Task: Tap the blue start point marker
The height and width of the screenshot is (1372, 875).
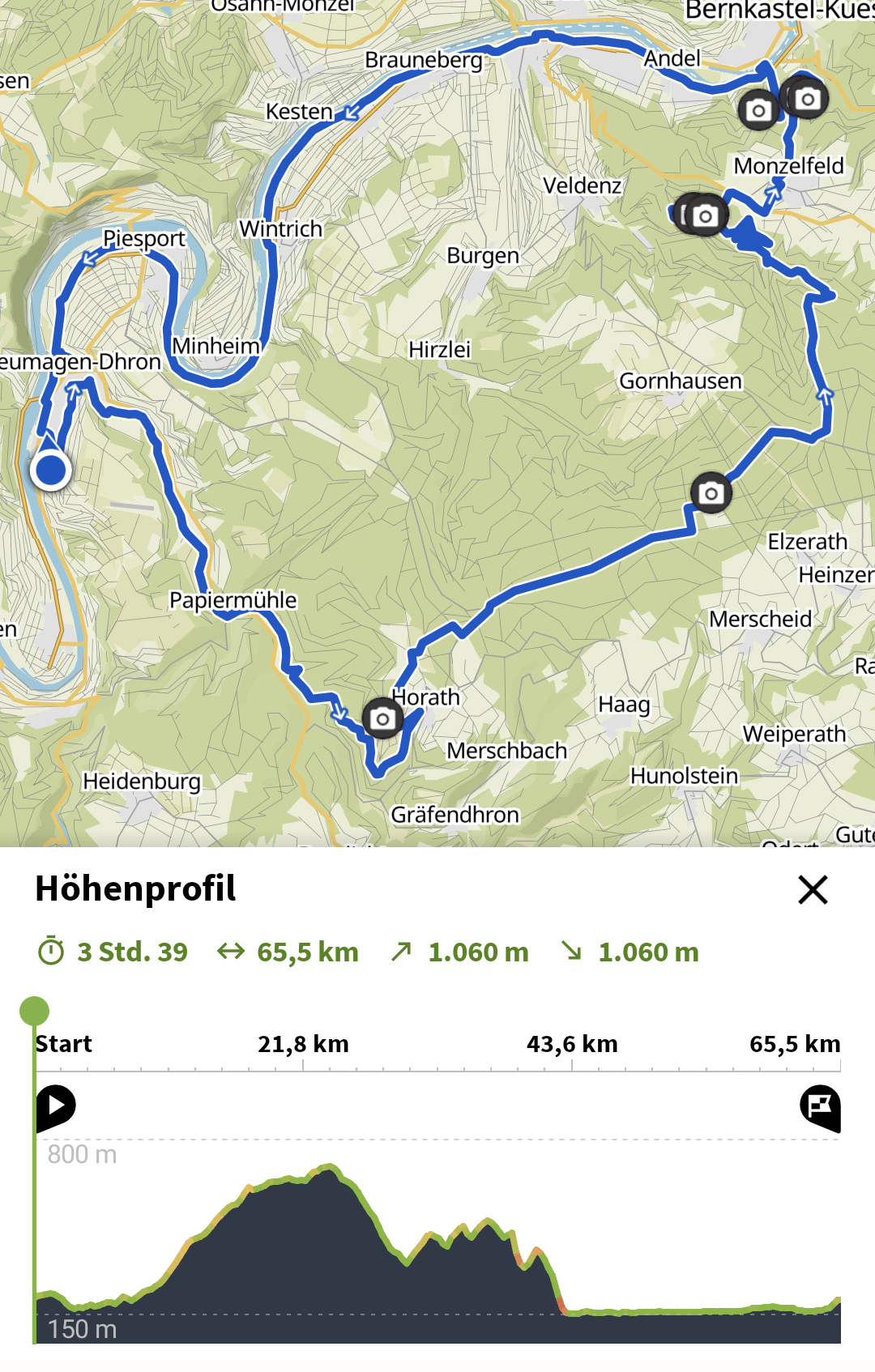Action: coord(51,470)
